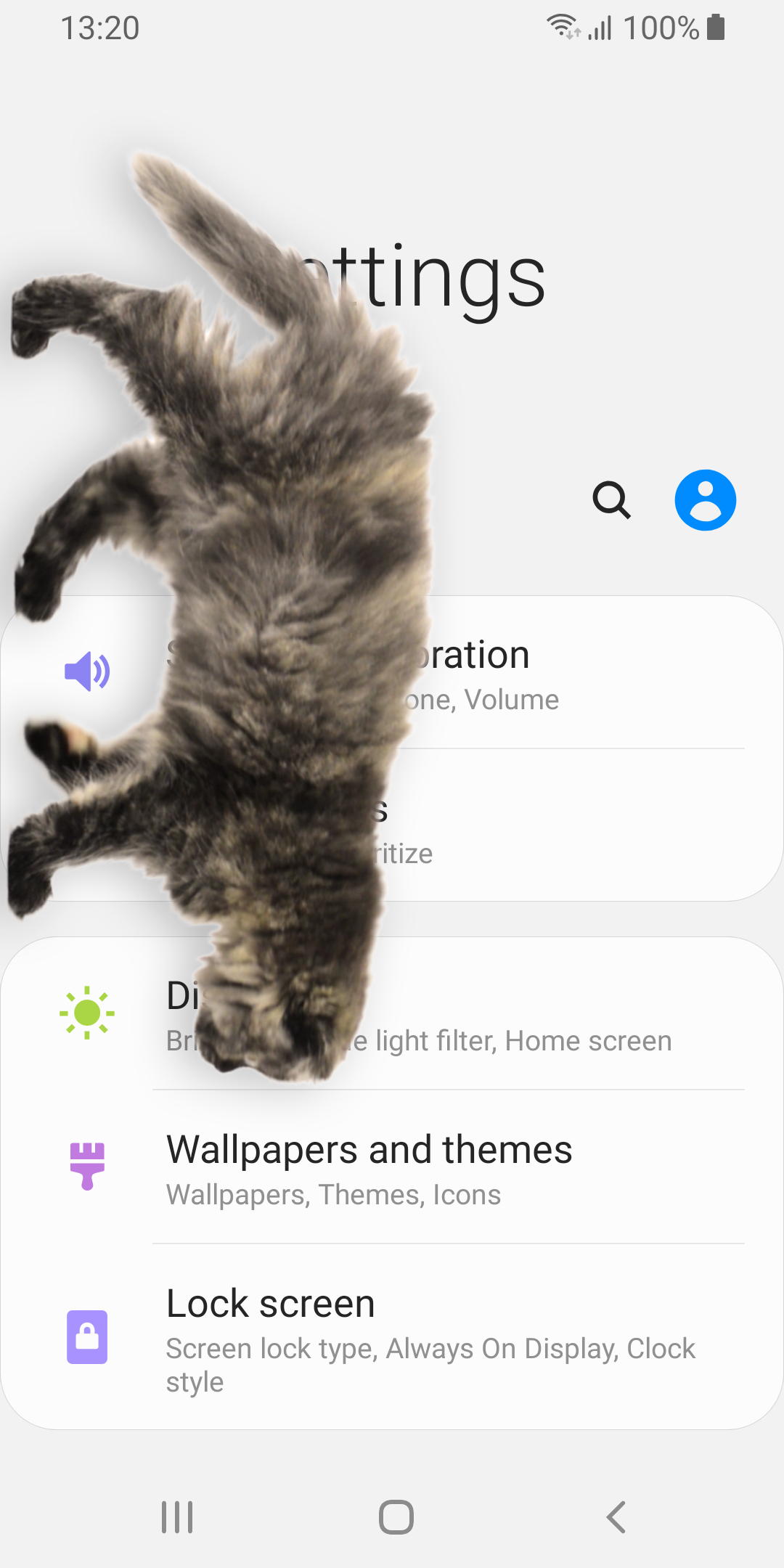
Task: Open the Samsung account profile icon
Action: tap(705, 500)
